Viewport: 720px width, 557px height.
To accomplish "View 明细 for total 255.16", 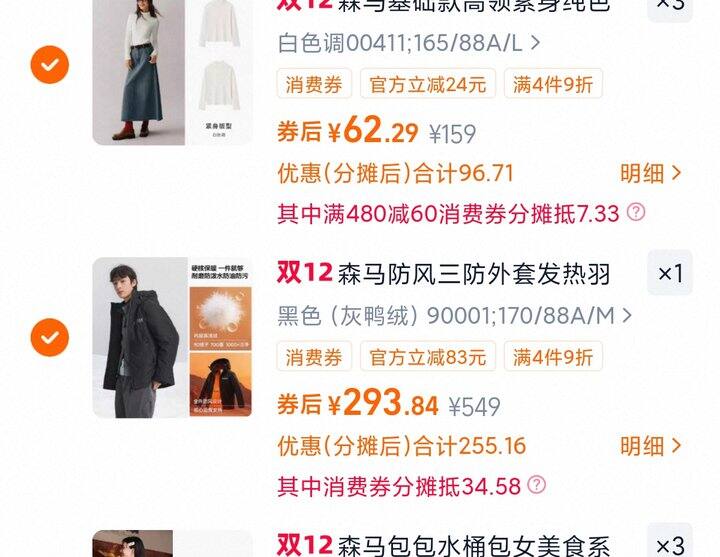I will [650, 446].
